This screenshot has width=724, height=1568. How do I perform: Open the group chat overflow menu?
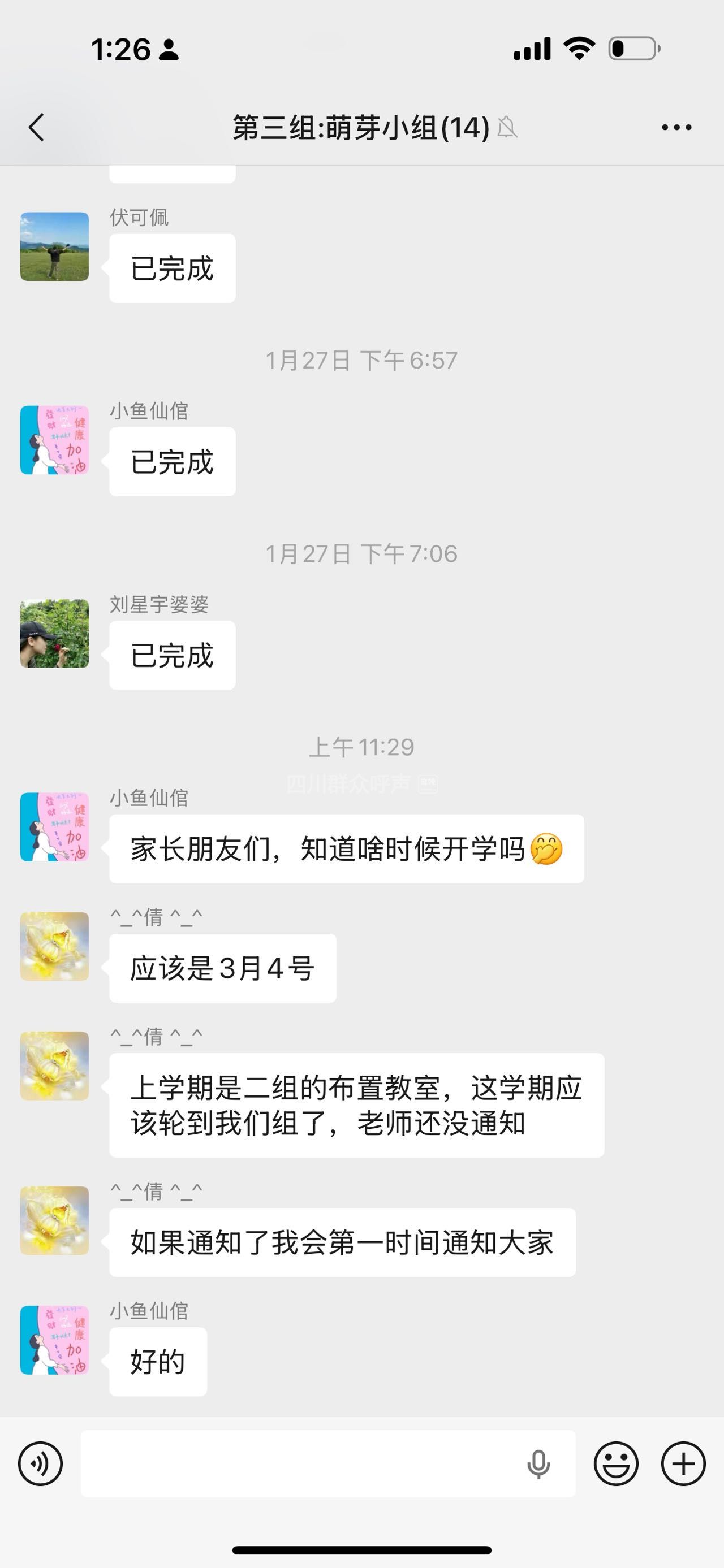[x=676, y=127]
